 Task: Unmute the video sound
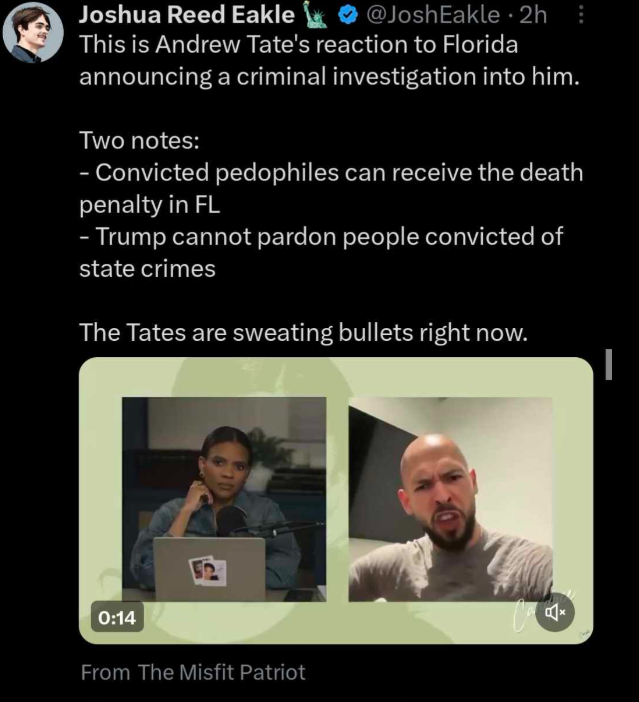click(555, 611)
